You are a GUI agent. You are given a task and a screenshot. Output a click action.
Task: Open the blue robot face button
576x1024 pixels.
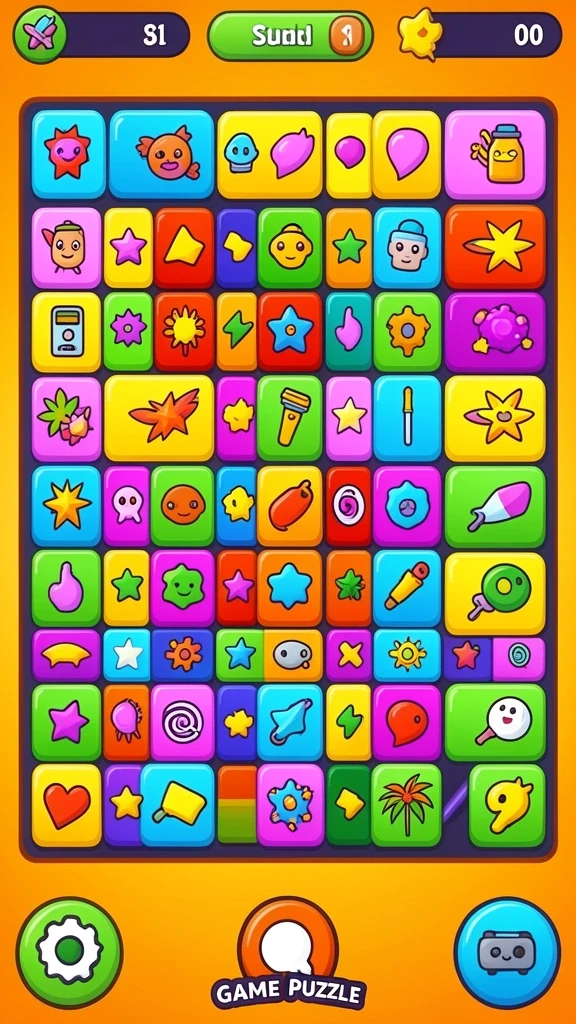507,952
